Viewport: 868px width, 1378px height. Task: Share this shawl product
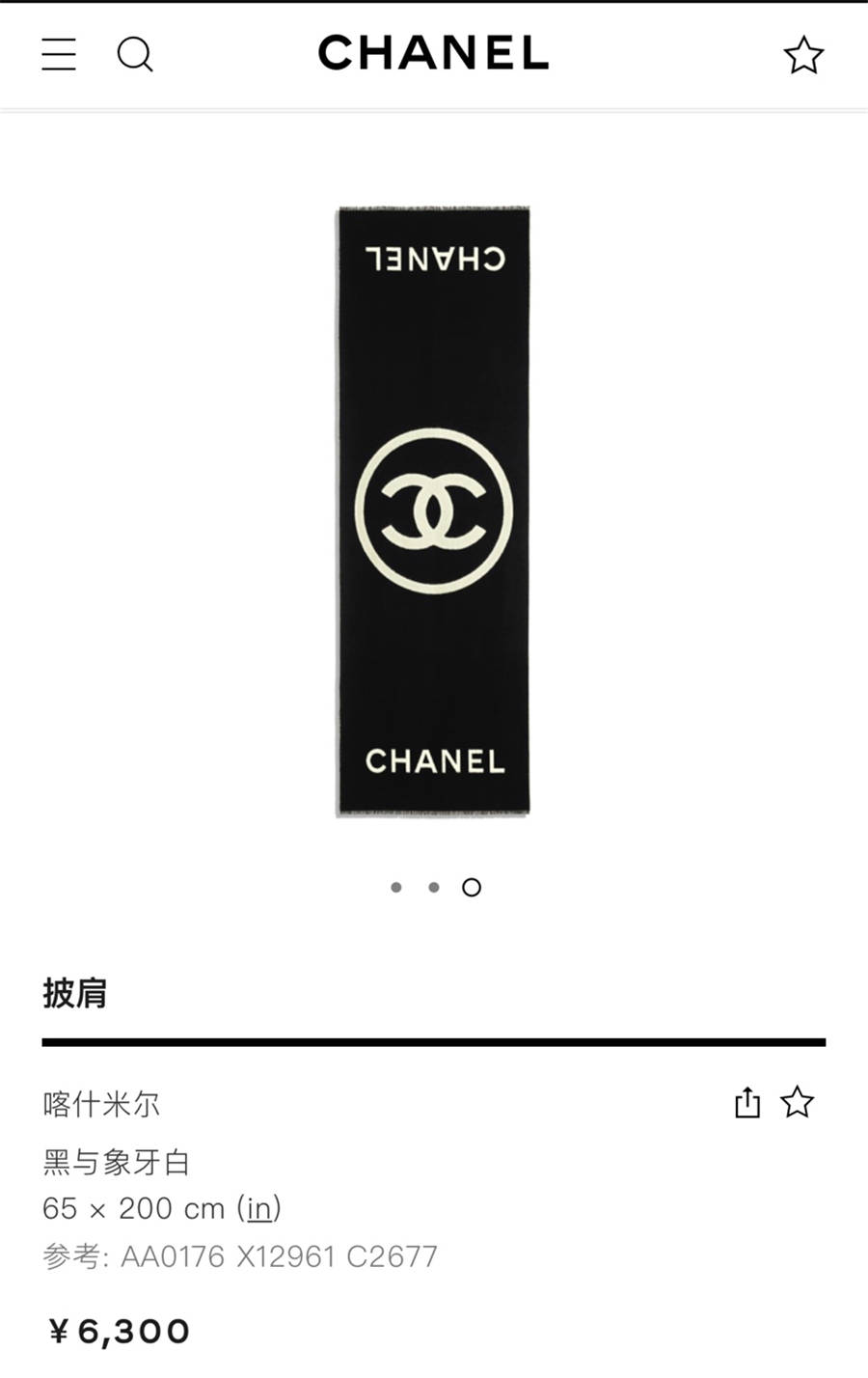tap(747, 1102)
